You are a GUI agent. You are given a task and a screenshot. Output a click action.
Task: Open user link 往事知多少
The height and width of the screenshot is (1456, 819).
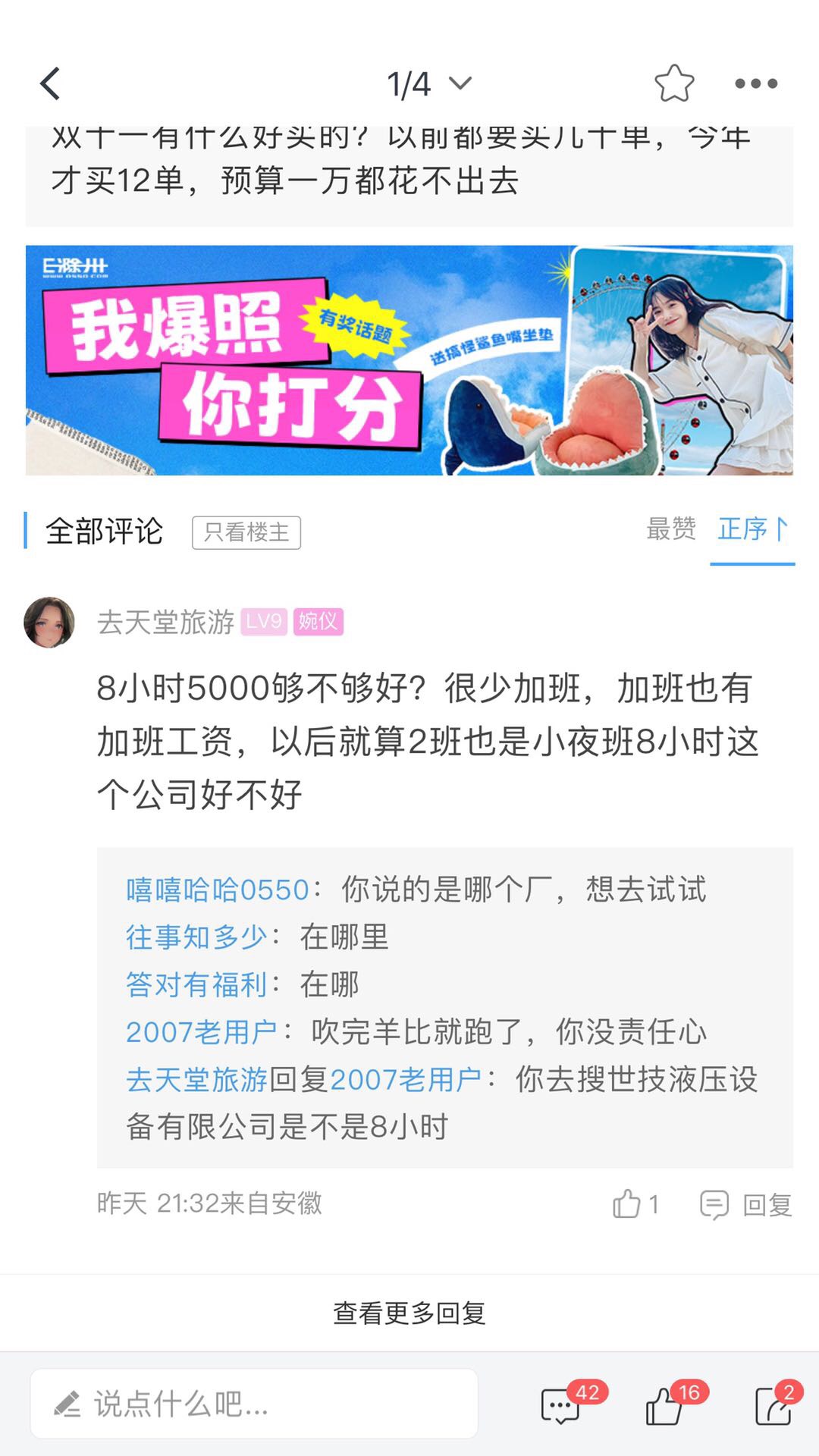pos(196,937)
